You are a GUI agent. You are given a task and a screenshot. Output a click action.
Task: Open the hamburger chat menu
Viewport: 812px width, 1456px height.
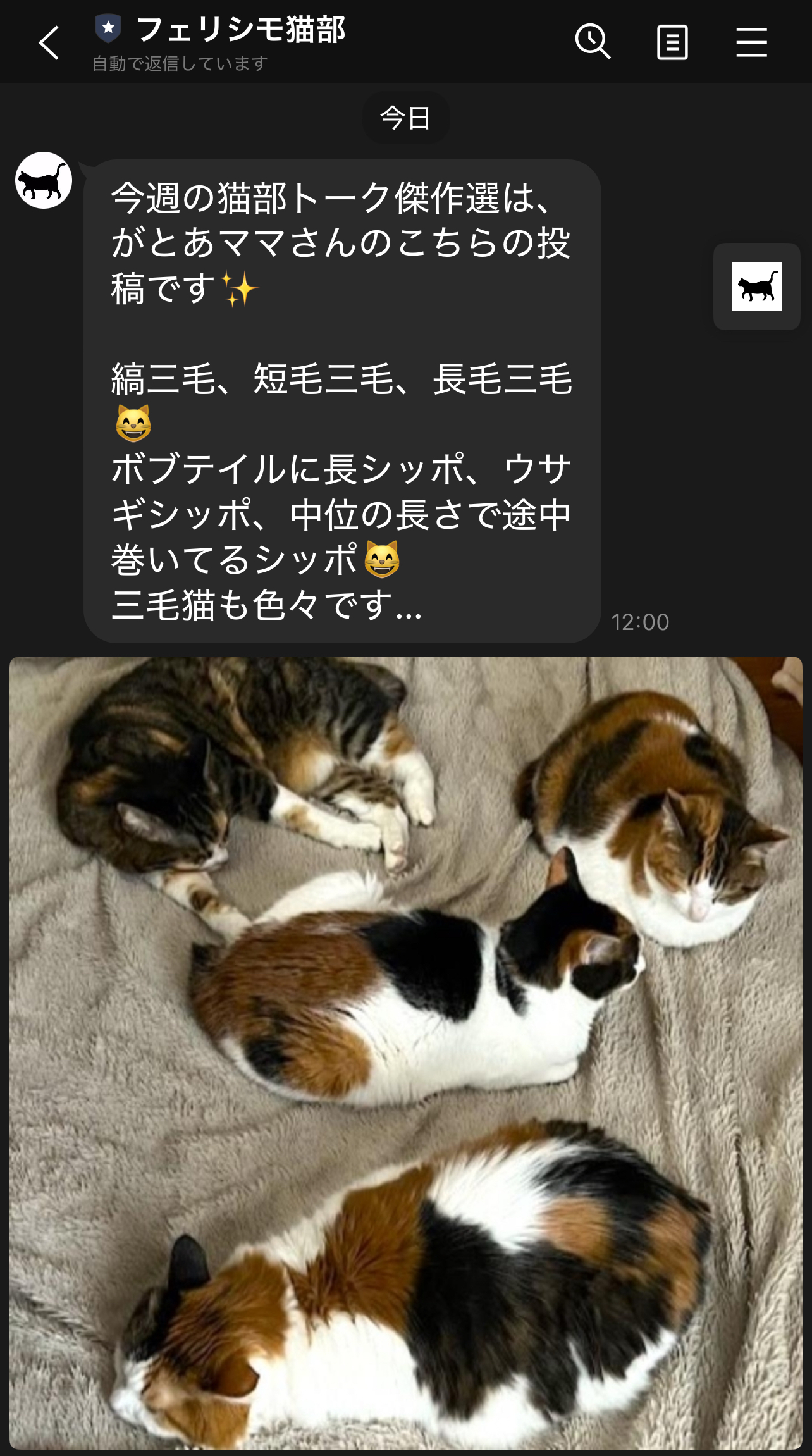pyautogui.click(x=751, y=42)
